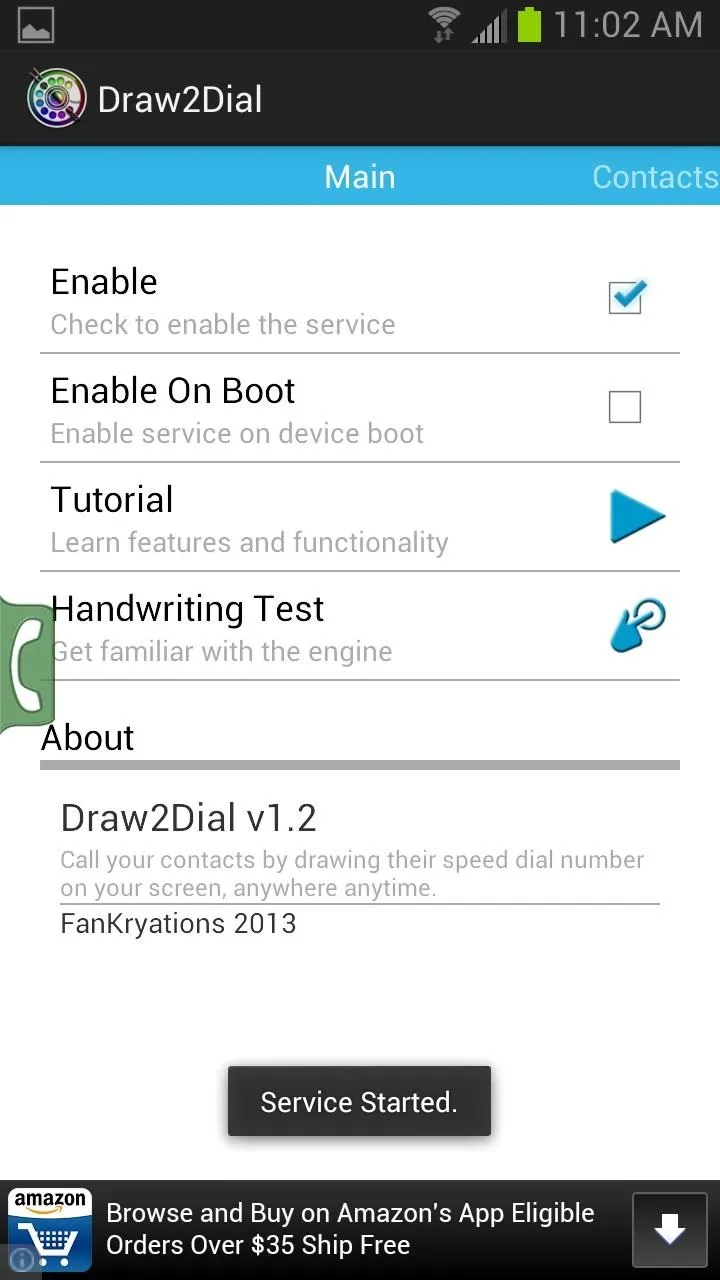720x1280 pixels.
Task: Switch to the Contacts tab
Action: coord(655,177)
